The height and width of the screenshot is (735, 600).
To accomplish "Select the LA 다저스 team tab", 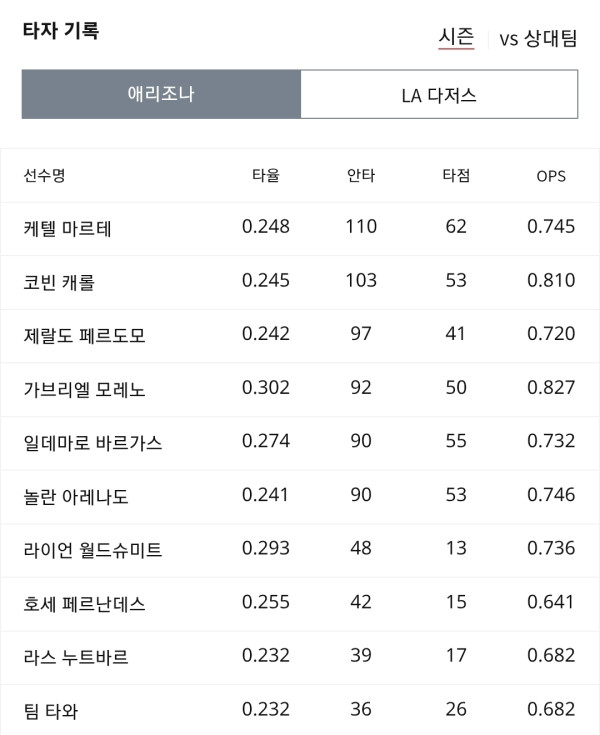I will 439,95.
